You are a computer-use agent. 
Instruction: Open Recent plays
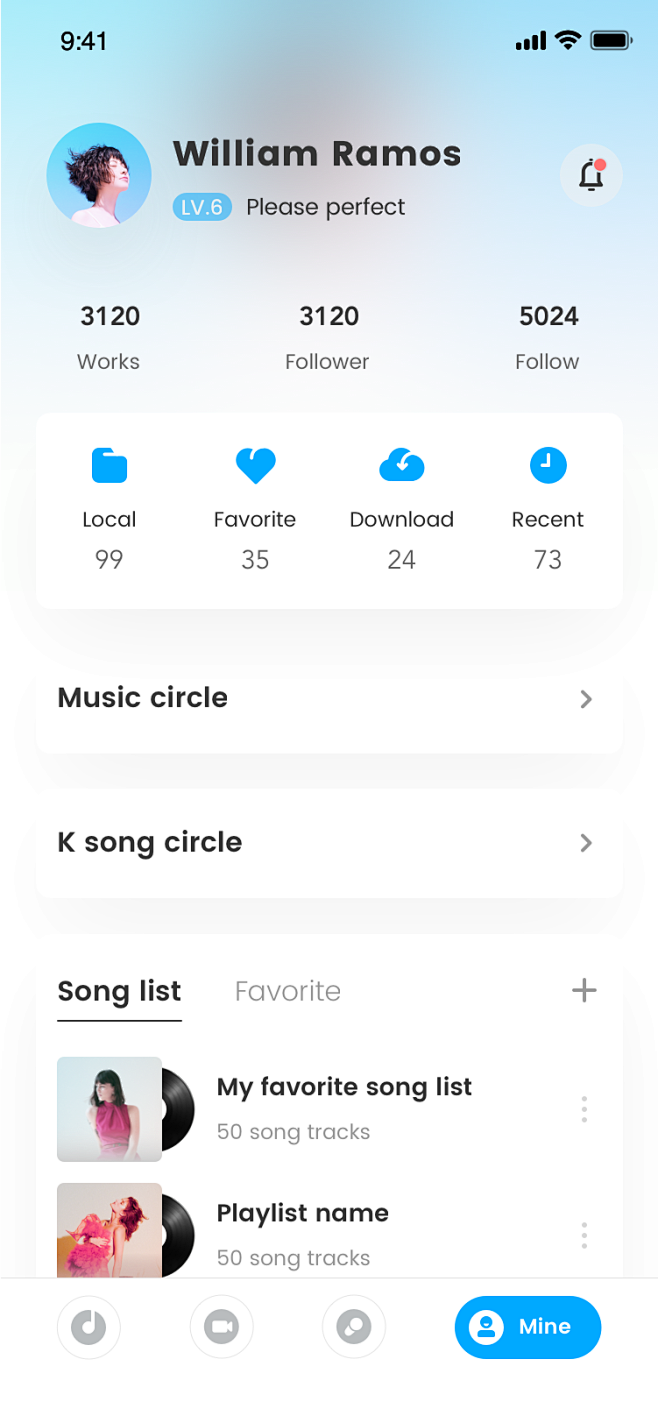(548, 509)
